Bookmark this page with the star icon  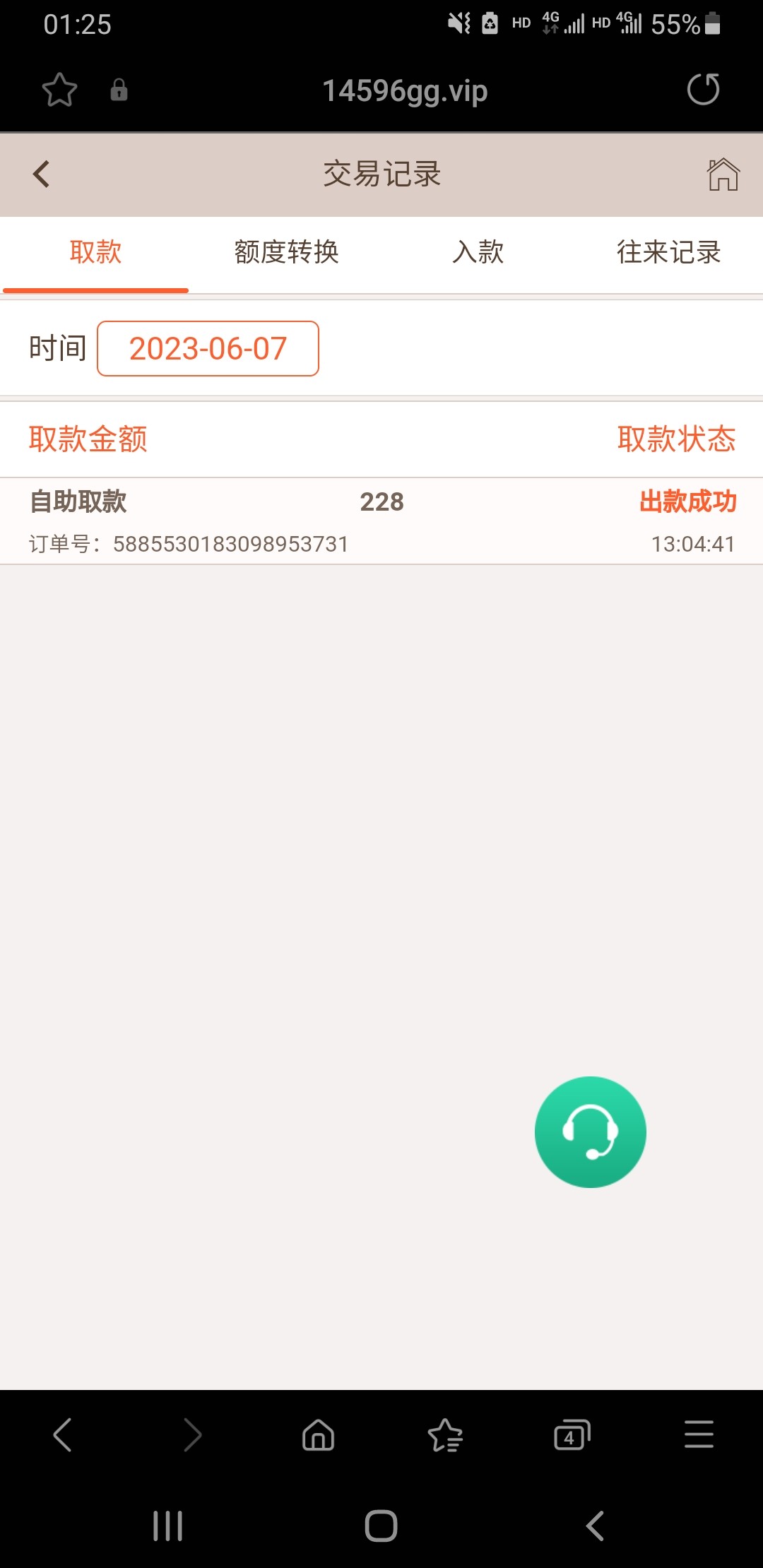(59, 90)
